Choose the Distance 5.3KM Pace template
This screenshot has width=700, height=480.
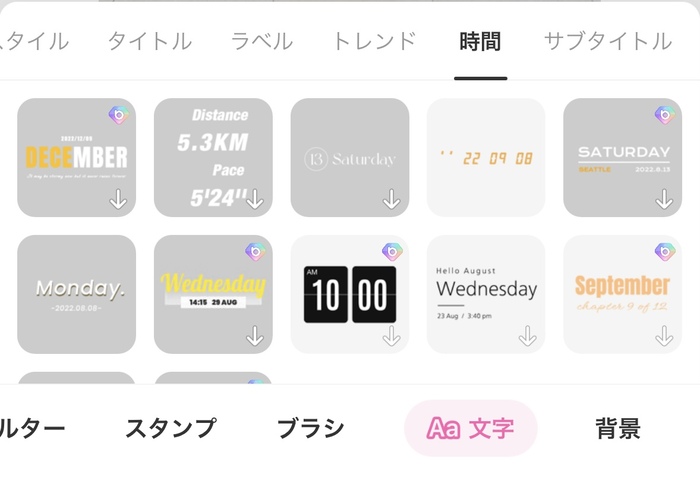(x=213, y=157)
